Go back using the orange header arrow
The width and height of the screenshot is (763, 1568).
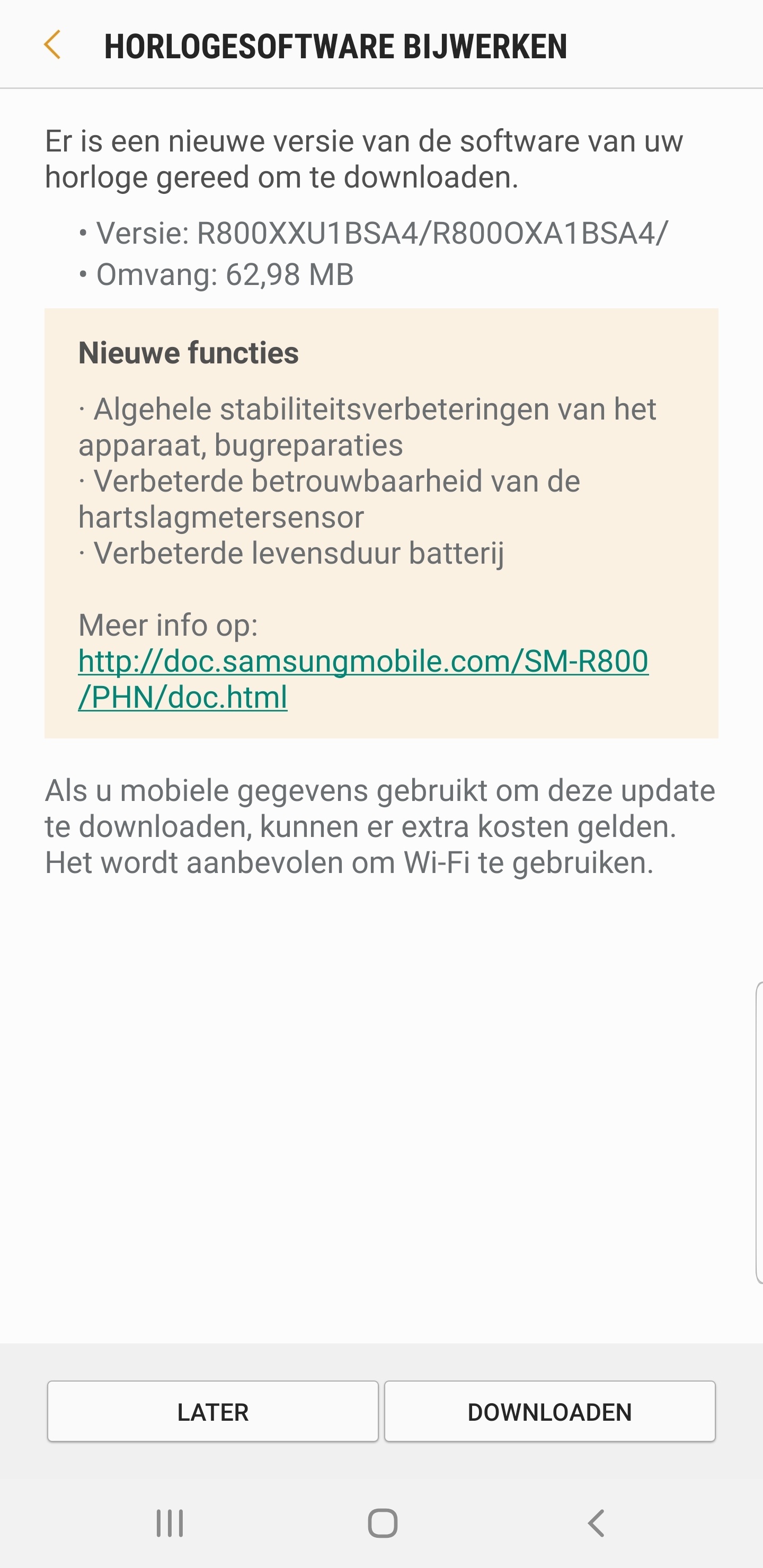pos(52,45)
